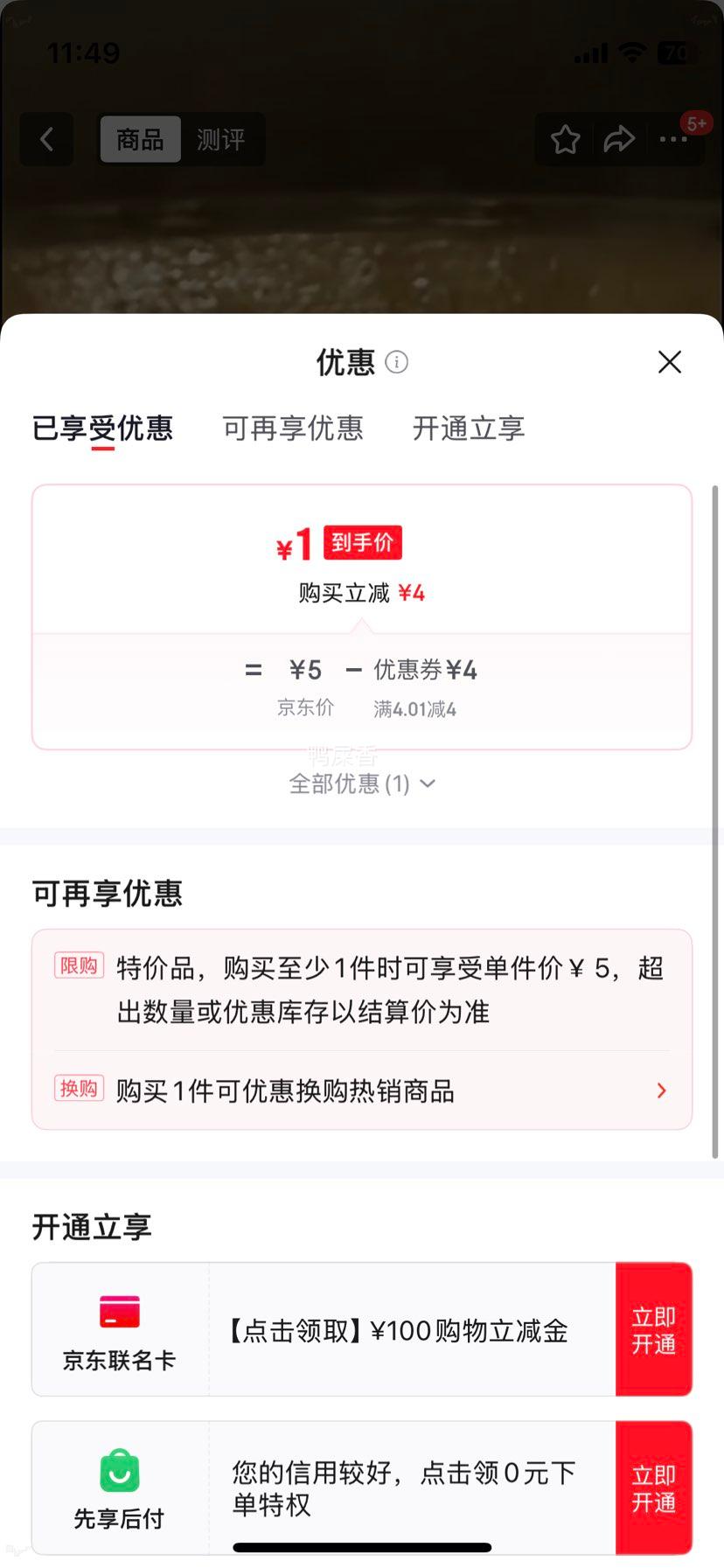Tap the back arrow at top left

click(x=45, y=139)
